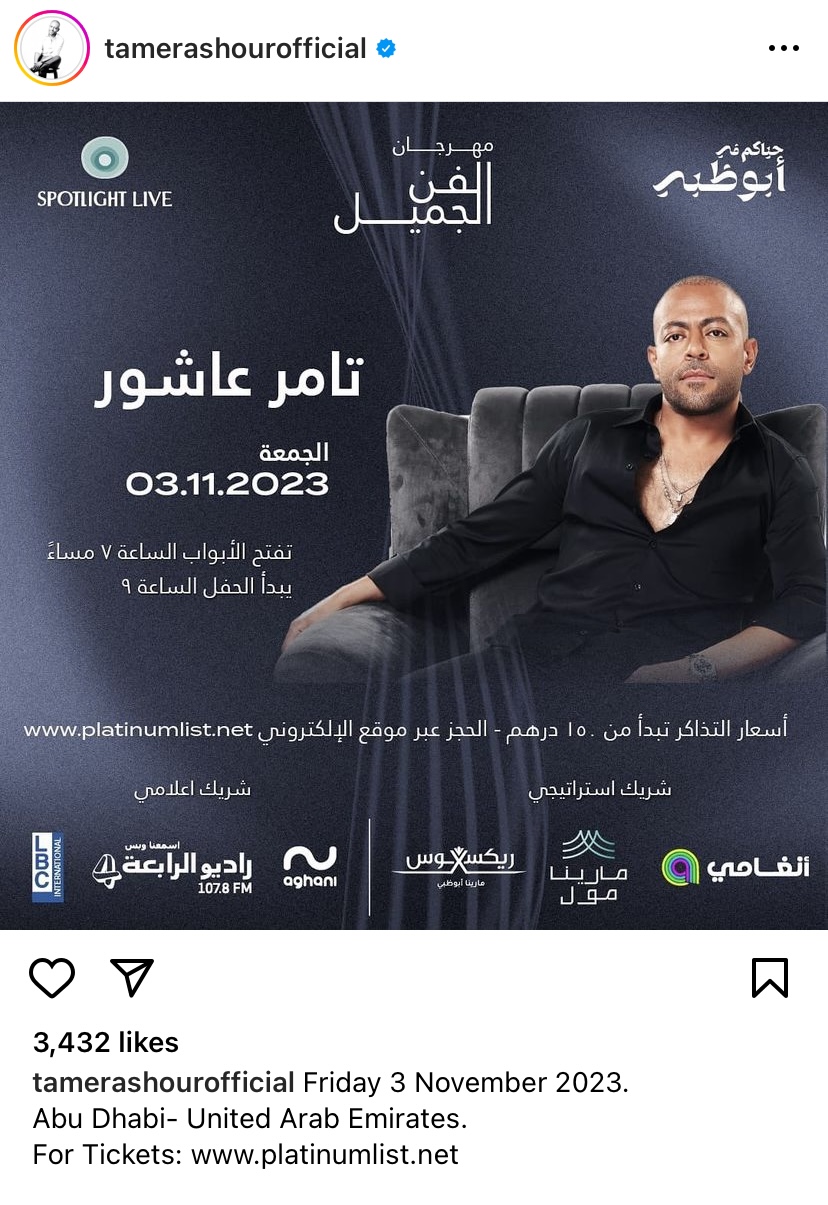Like the post with the heart icon
The height and width of the screenshot is (1205, 828).
[x=52, y=977]
